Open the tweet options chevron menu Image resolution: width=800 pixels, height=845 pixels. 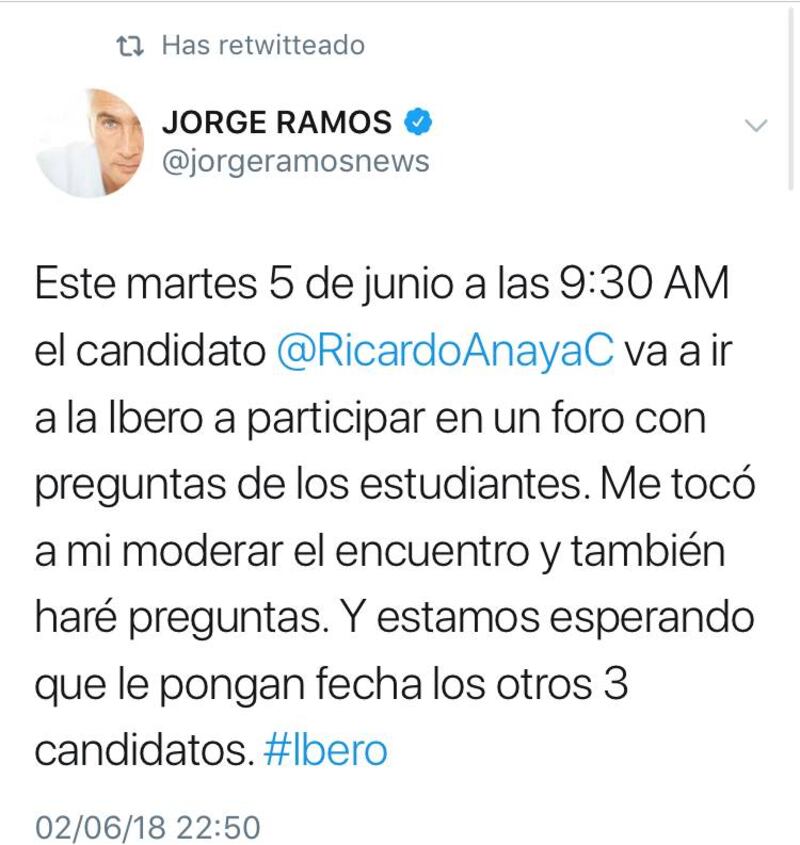pos(757,126)
